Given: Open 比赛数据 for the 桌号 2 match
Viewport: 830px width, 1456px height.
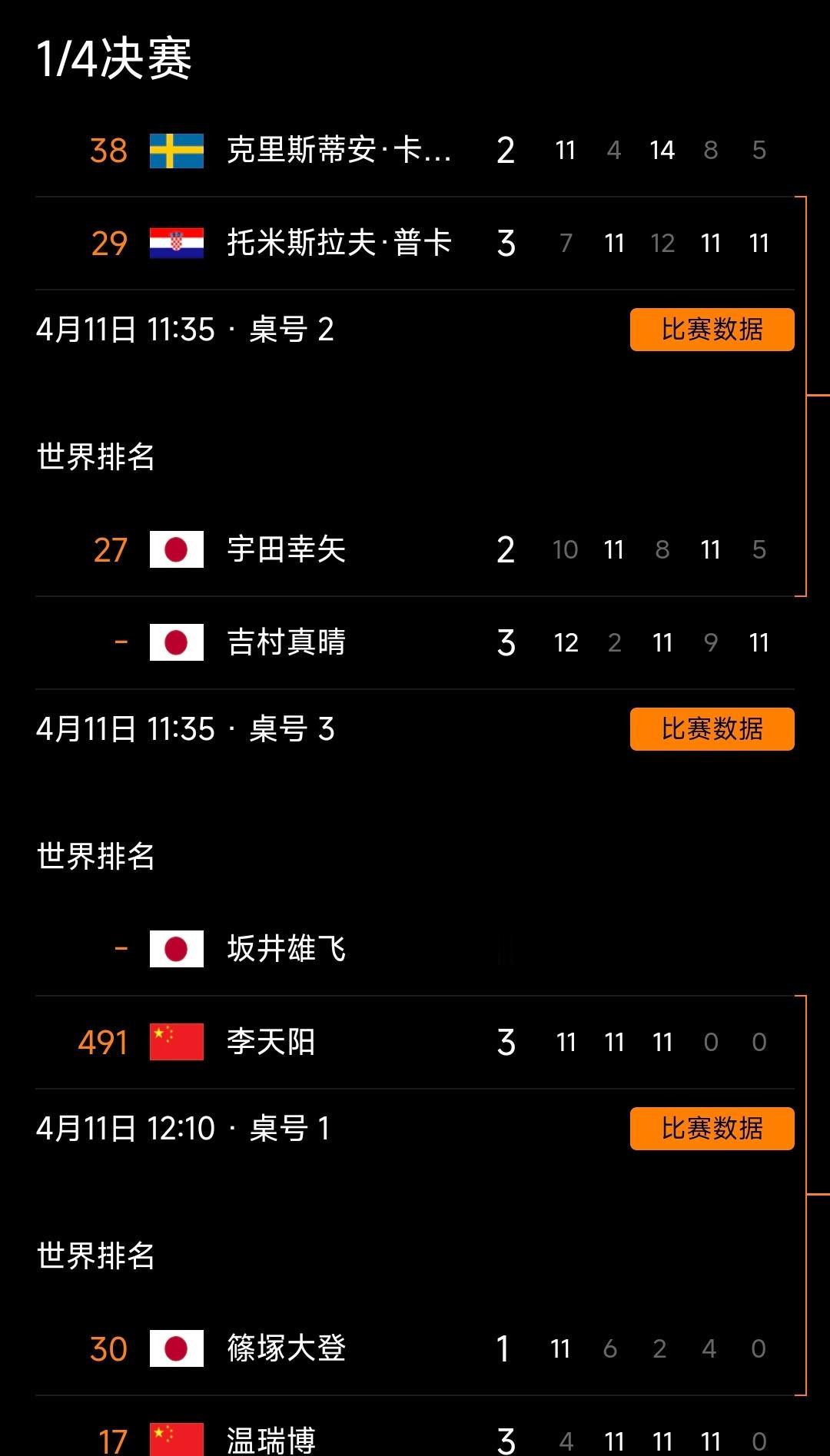Looking at the screenshot, I should [712, 330].
